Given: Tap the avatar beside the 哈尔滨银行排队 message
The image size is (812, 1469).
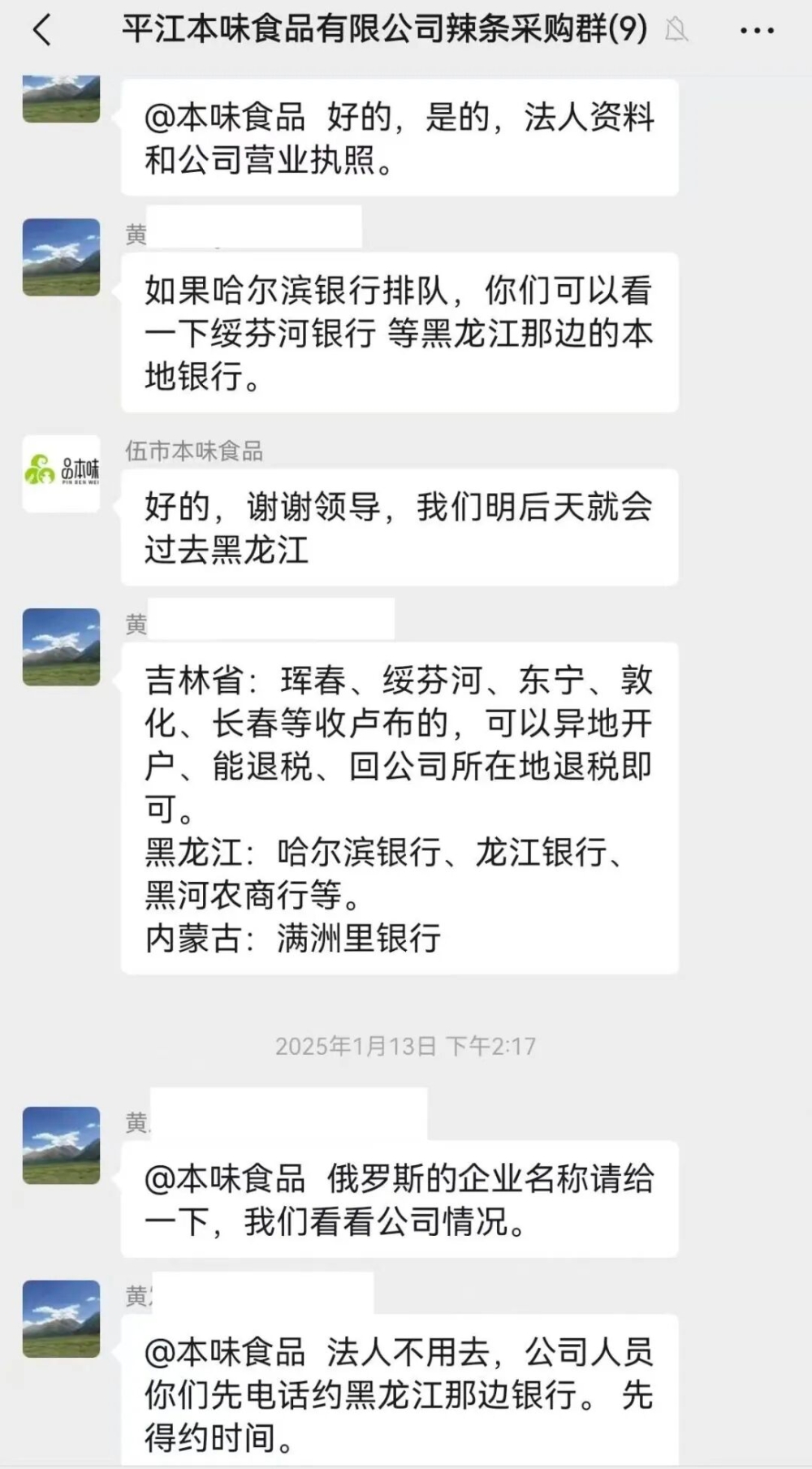Looking at the screenshot, I should pyautogui.click(x=62, y=257).
